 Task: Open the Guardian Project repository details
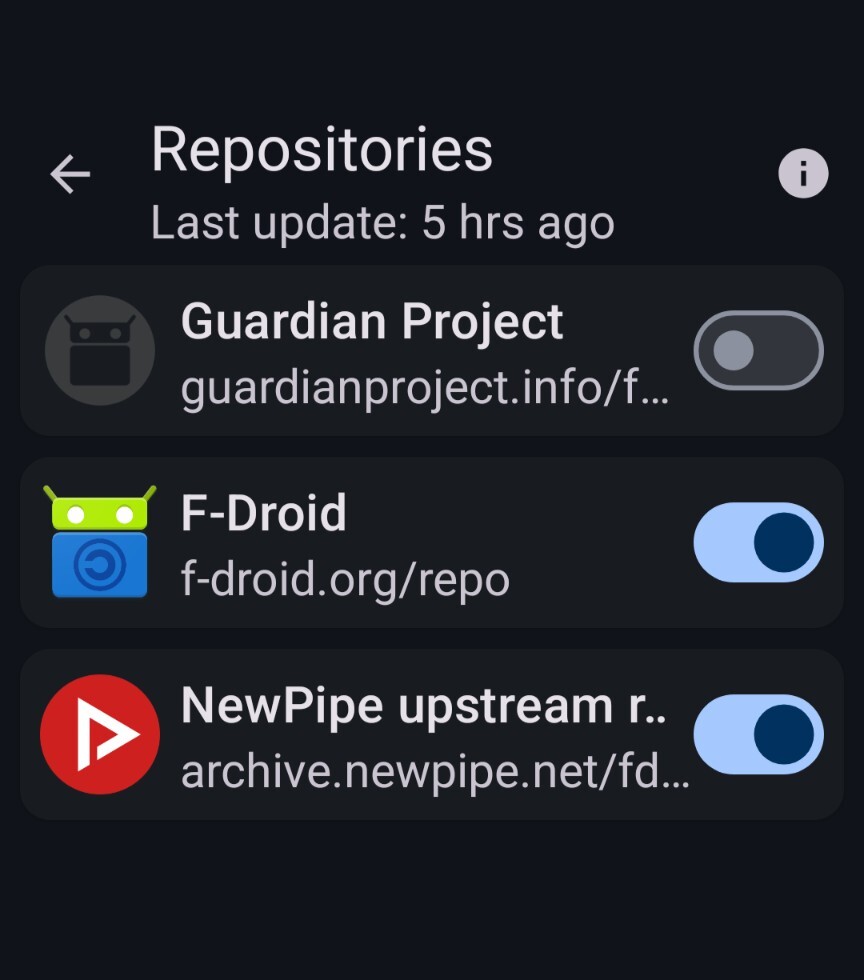pos(400,350)
